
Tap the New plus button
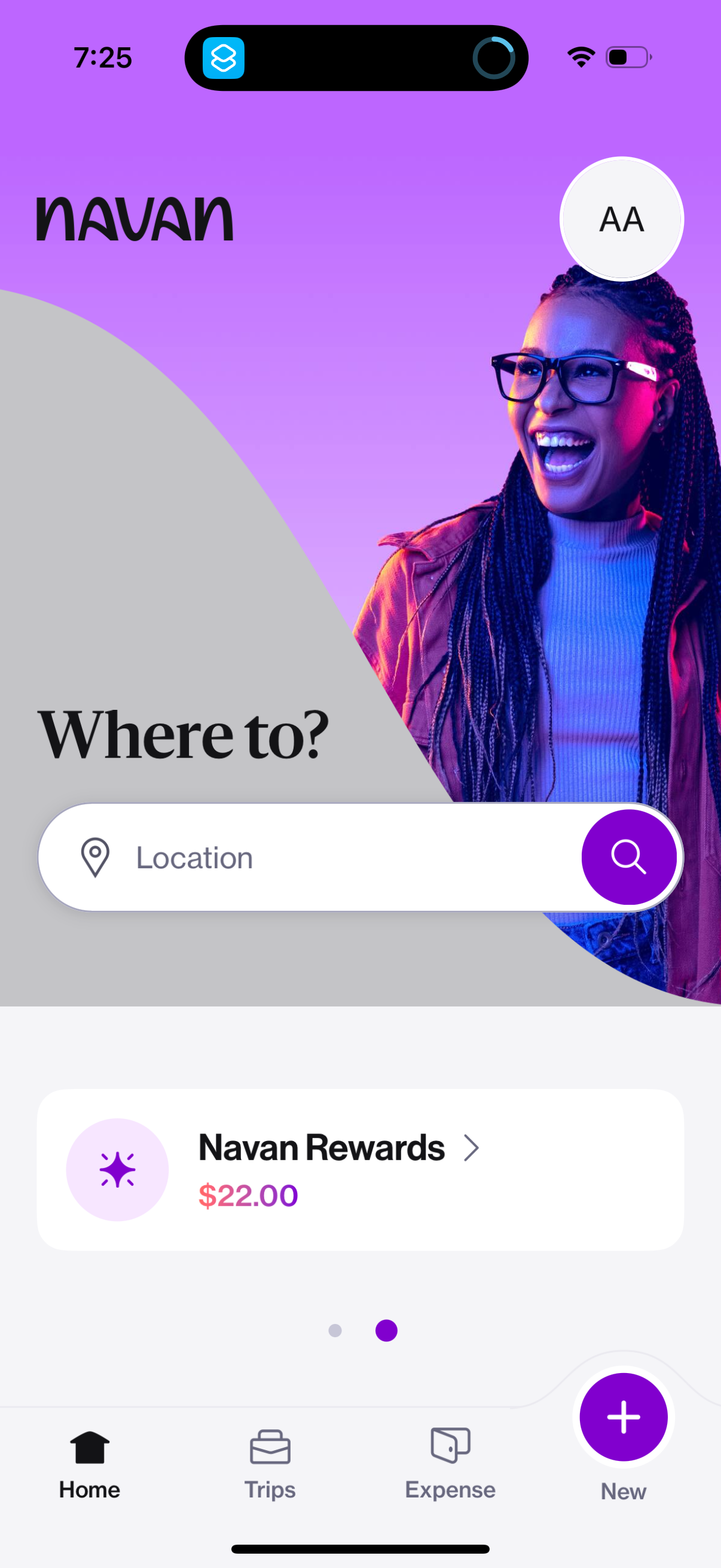click(x=623, y=1417)
